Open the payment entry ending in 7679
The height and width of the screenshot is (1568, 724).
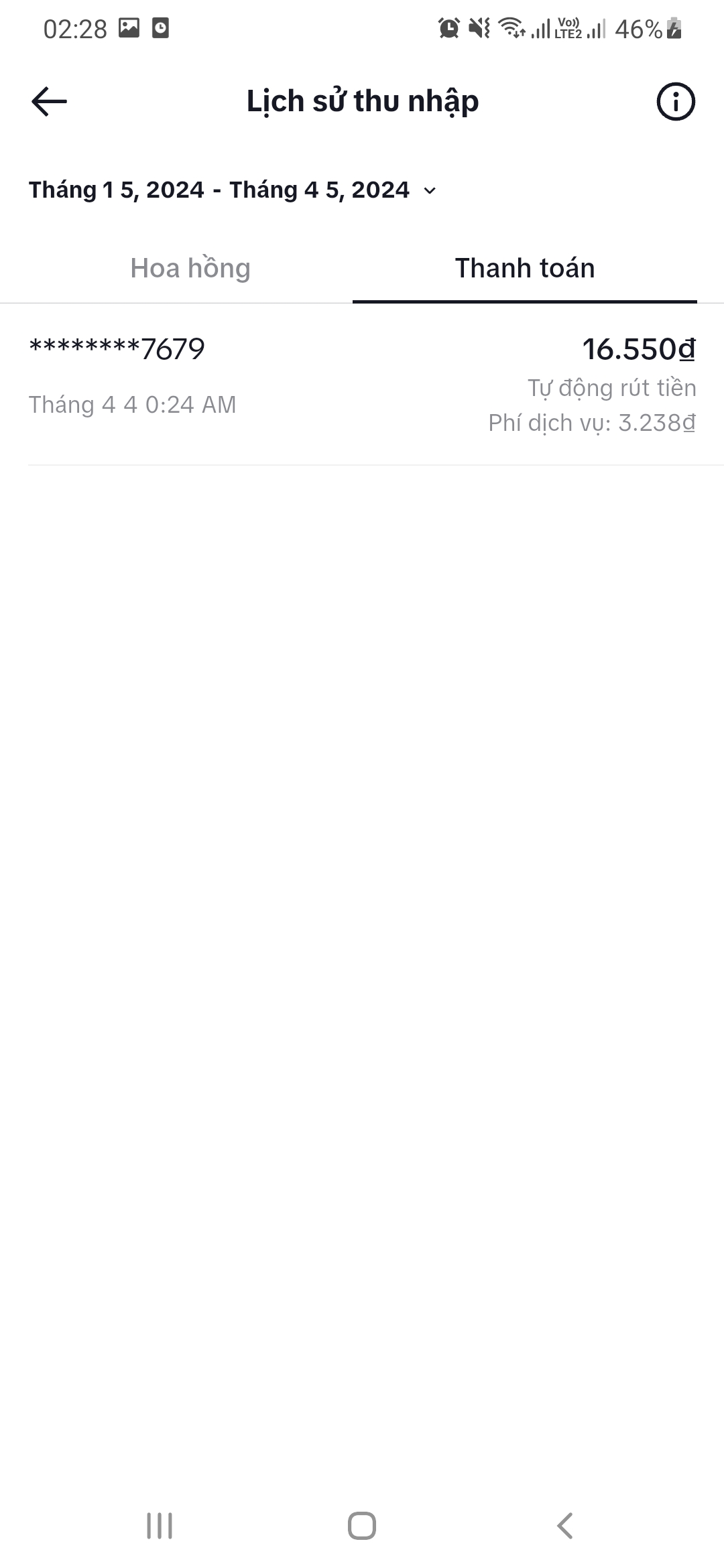[362, 385]
